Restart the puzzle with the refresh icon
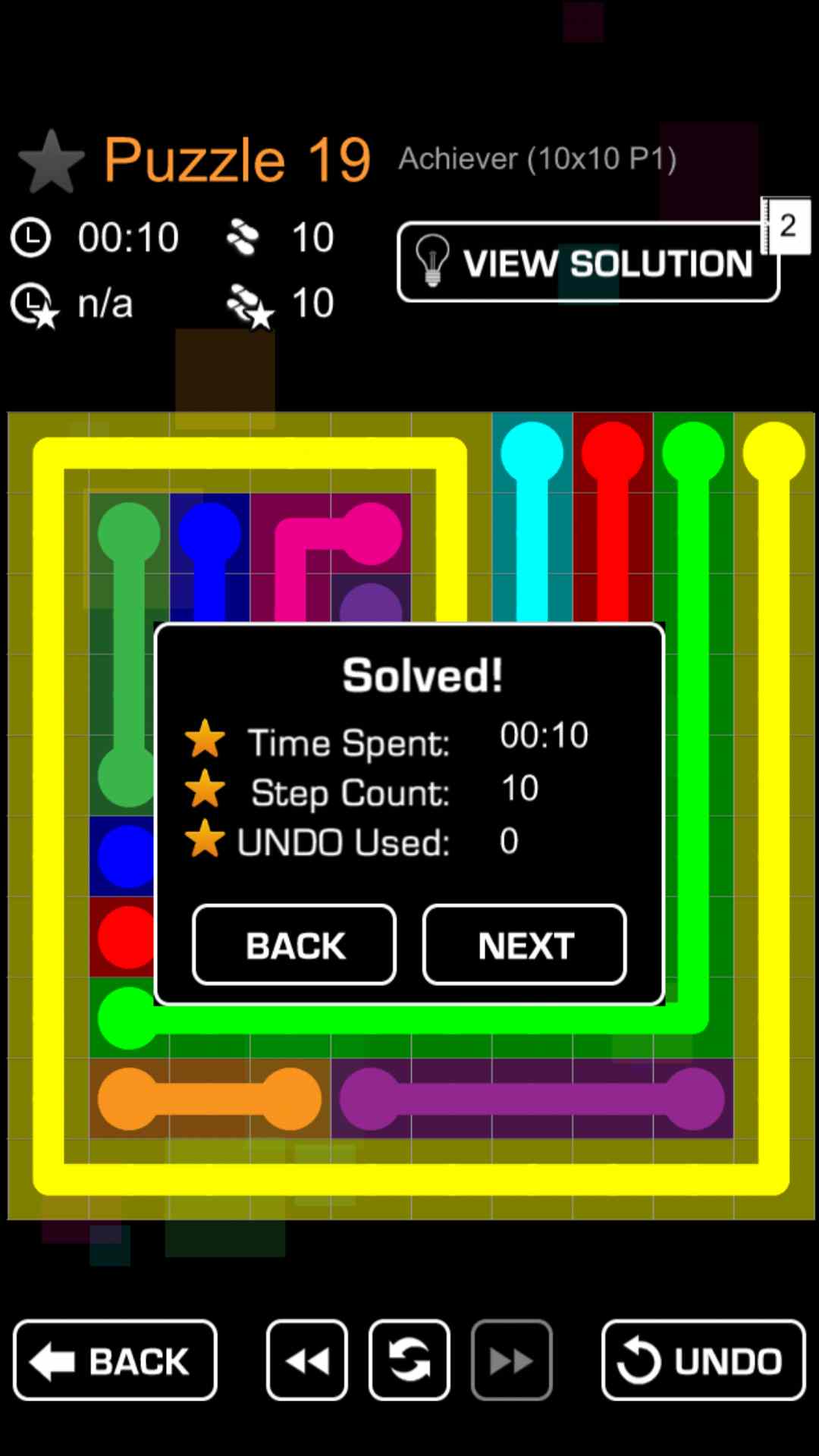 pyautogui.click(x=409, y=1360)
